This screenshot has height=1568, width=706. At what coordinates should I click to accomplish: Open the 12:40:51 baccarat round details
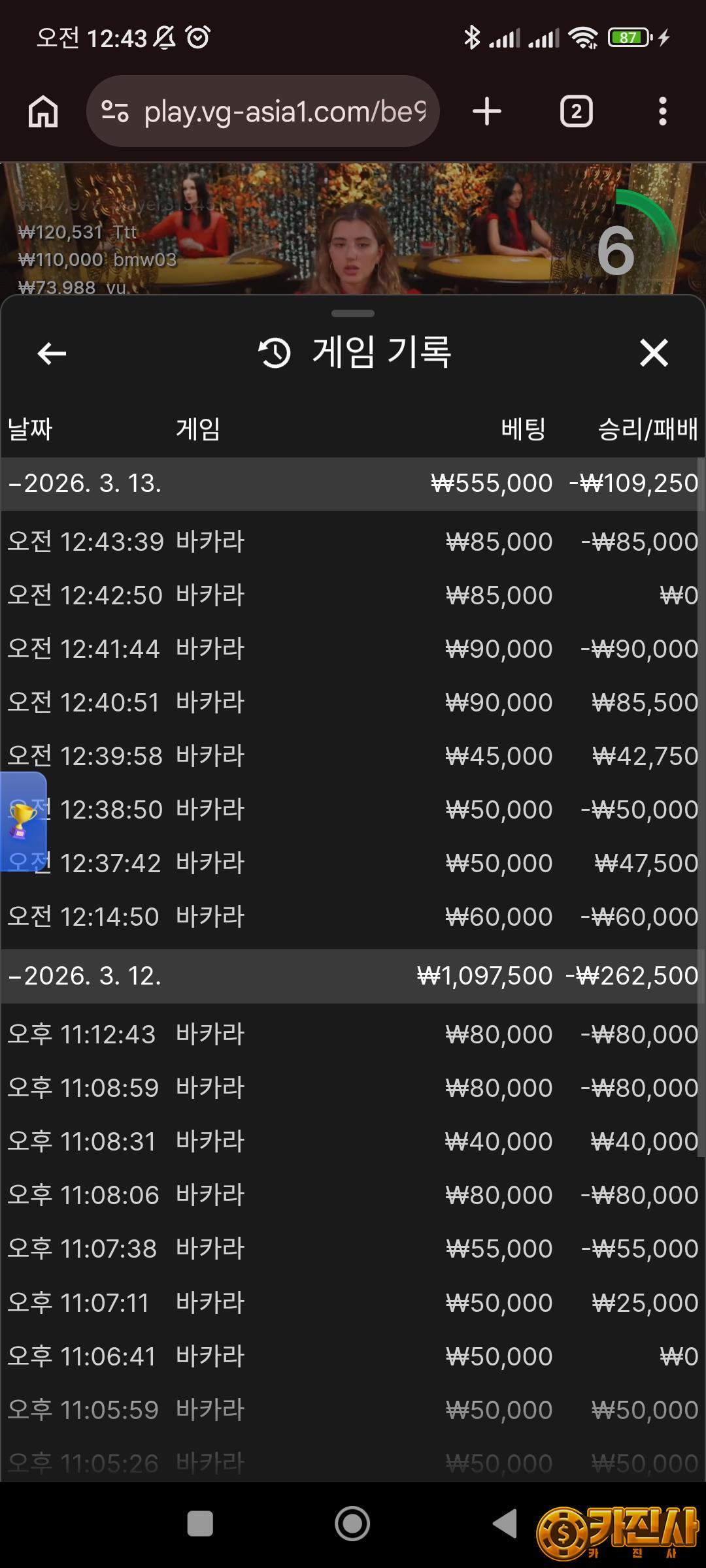pyautogui.click(x=353, y=702)
